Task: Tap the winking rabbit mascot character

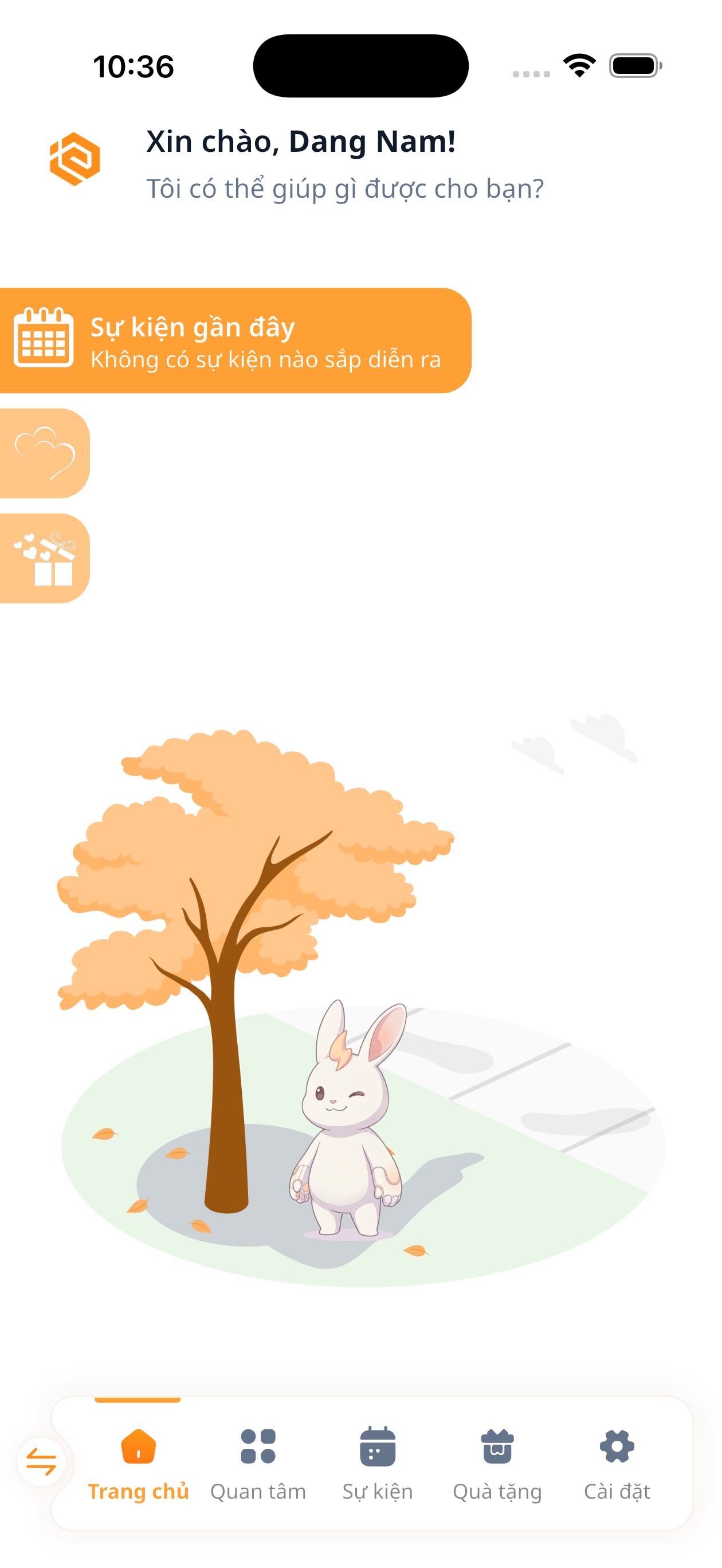Action: [x=347, y=1138]
